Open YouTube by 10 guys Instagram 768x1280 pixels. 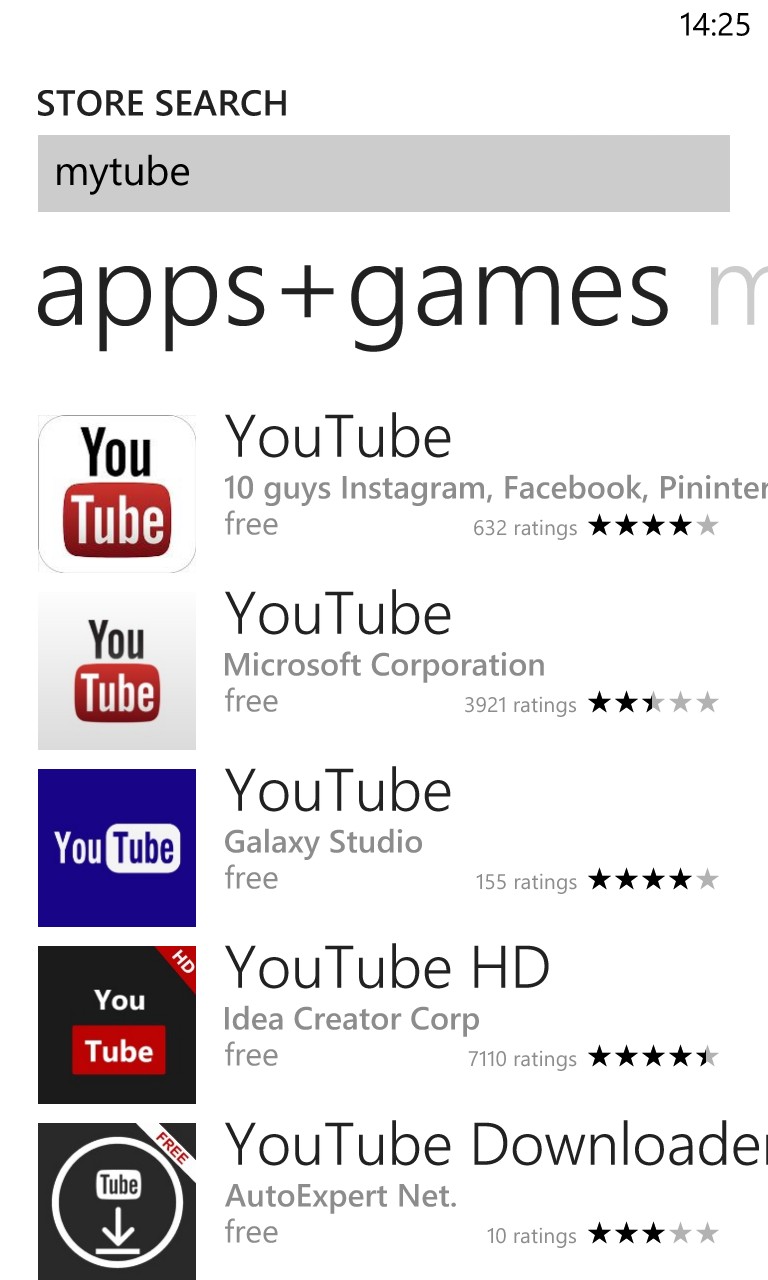pyautogui.click(x=403, y=494)
